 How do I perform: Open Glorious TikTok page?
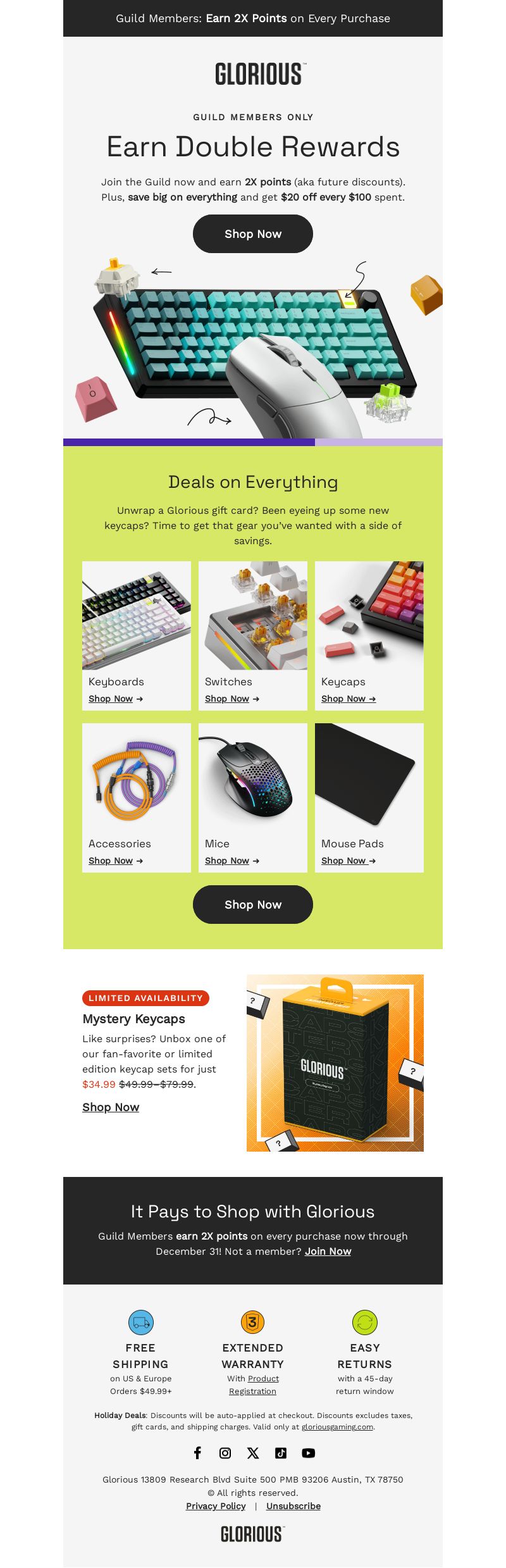click(281, 1453)
